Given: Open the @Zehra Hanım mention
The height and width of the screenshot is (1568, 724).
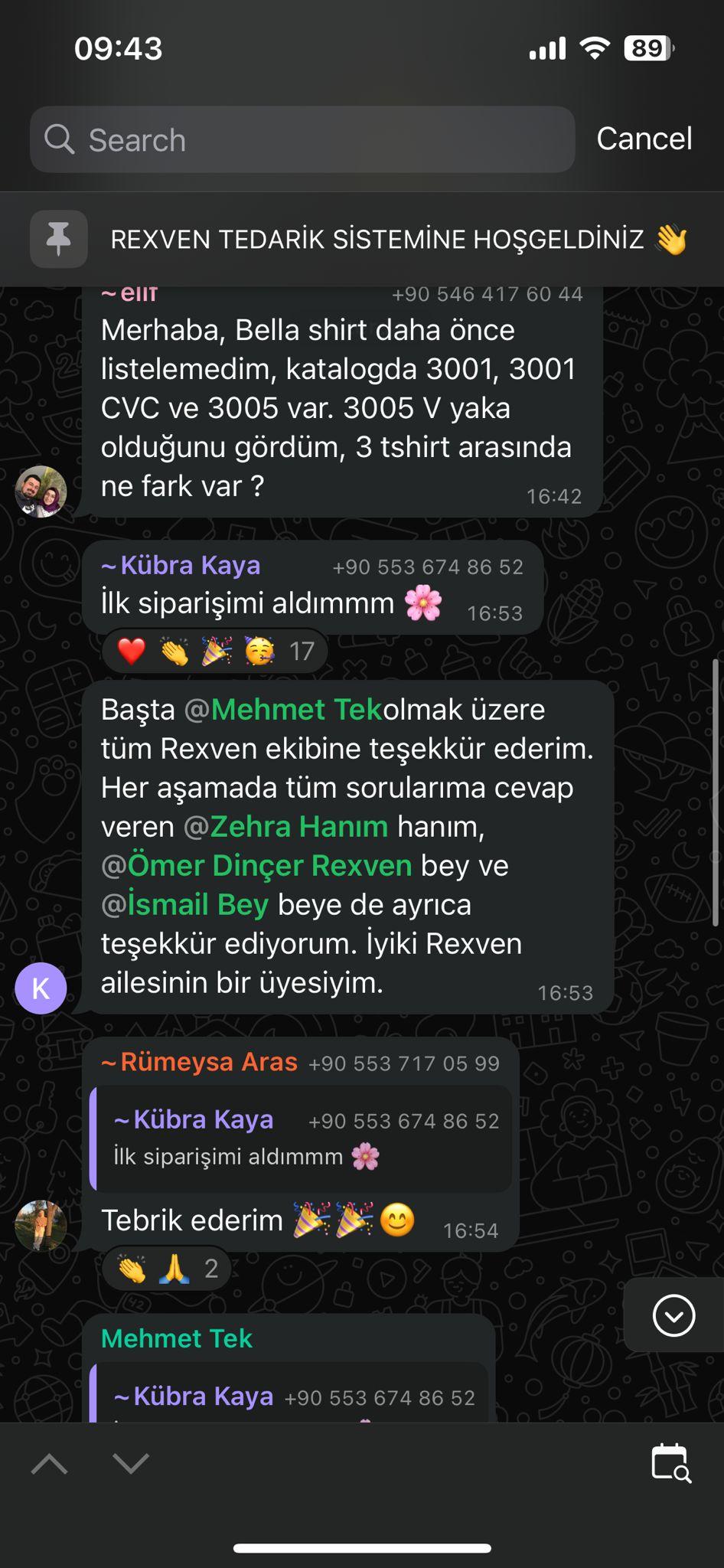Looking at the screenshot, I should pyautogui.click(x=298, y=827).
